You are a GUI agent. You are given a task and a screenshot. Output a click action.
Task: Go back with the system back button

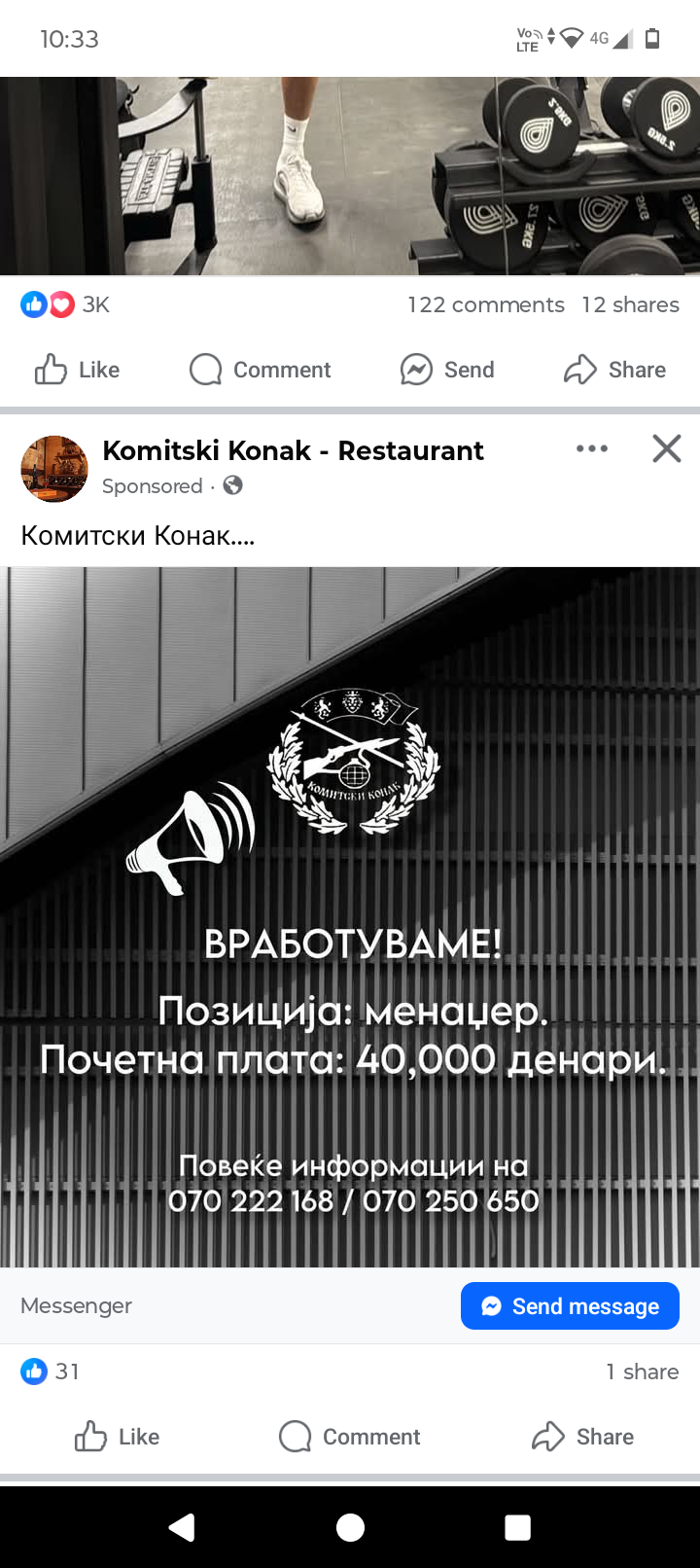(182, 1527)
